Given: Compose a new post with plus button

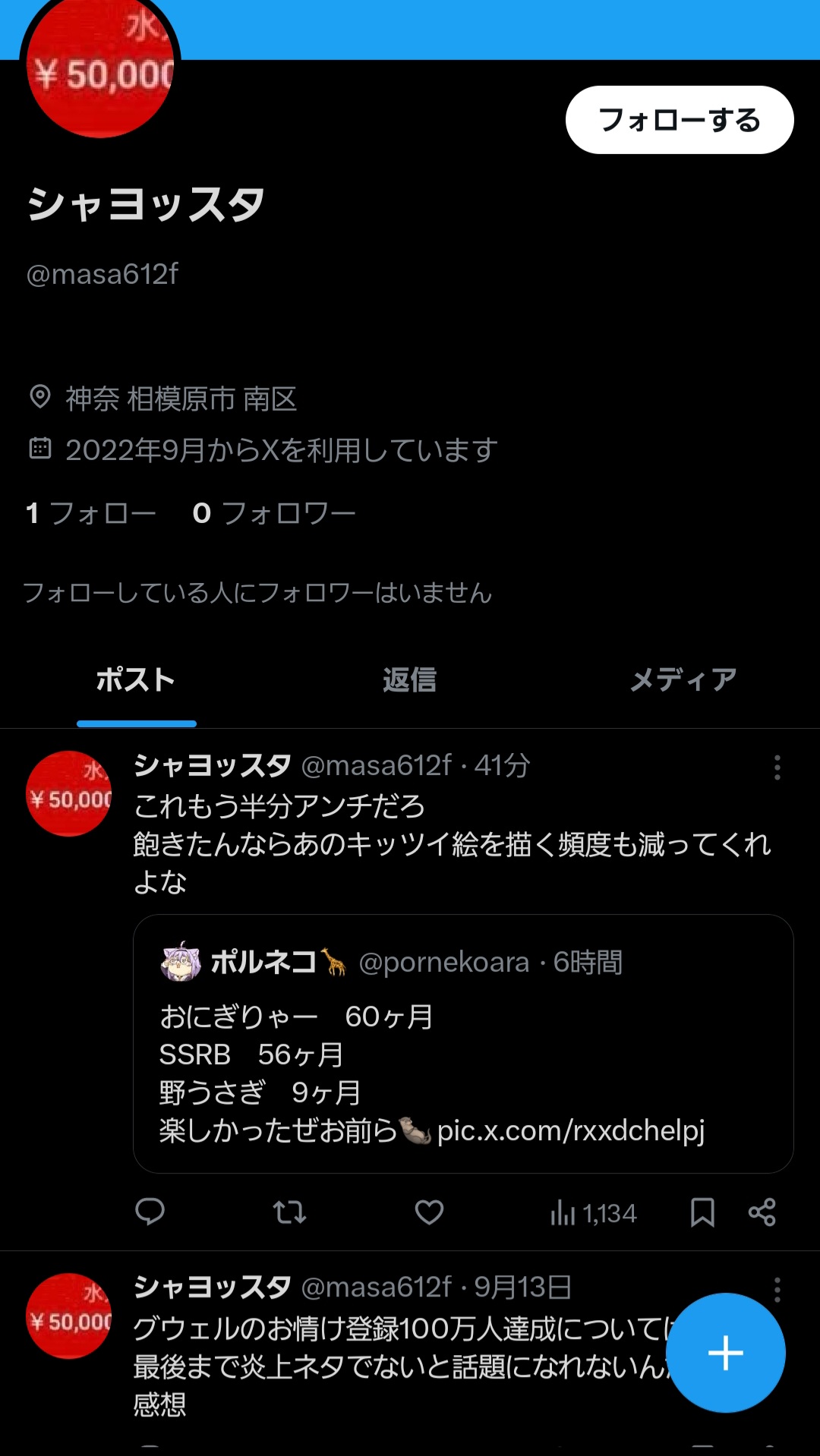Looking at the screenshot, I should click(x=725, y=1353).
